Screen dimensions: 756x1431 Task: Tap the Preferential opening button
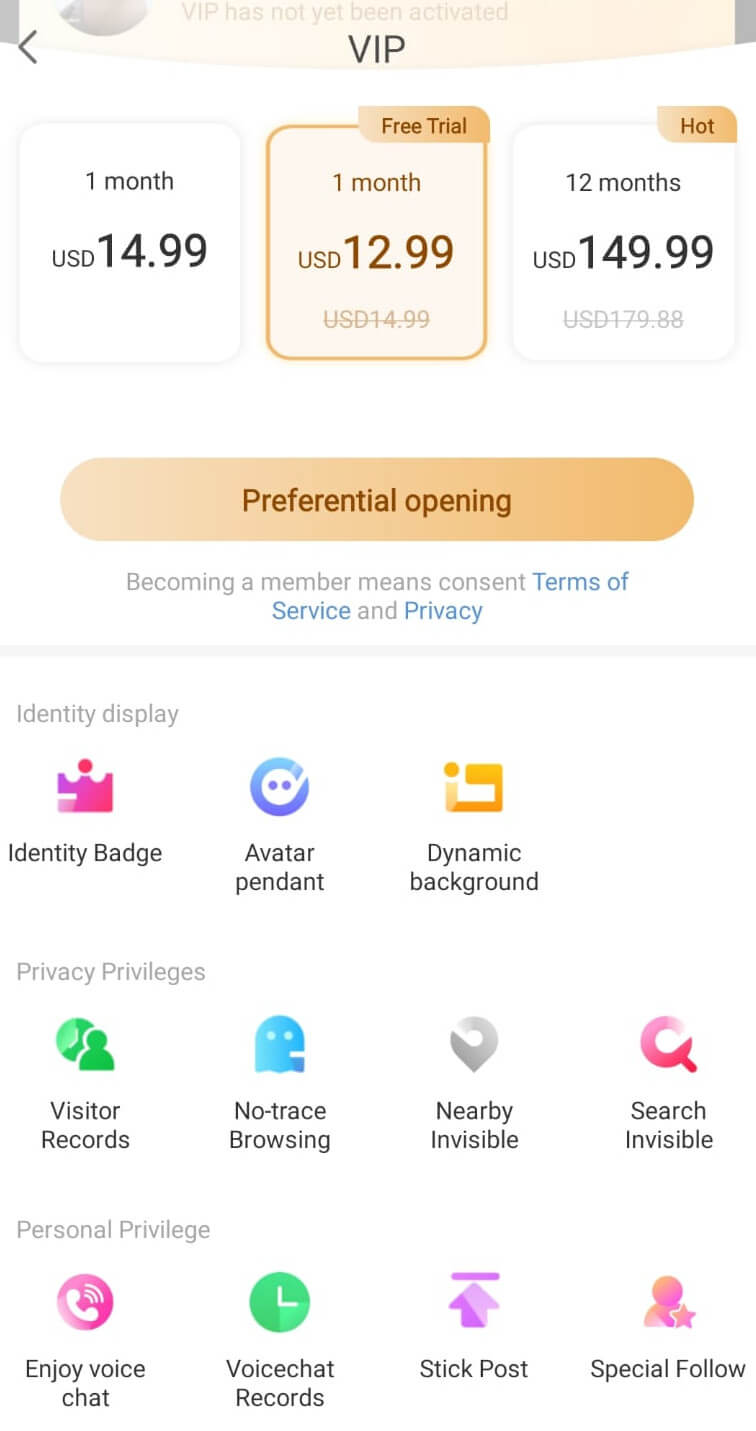click(377, 500)
